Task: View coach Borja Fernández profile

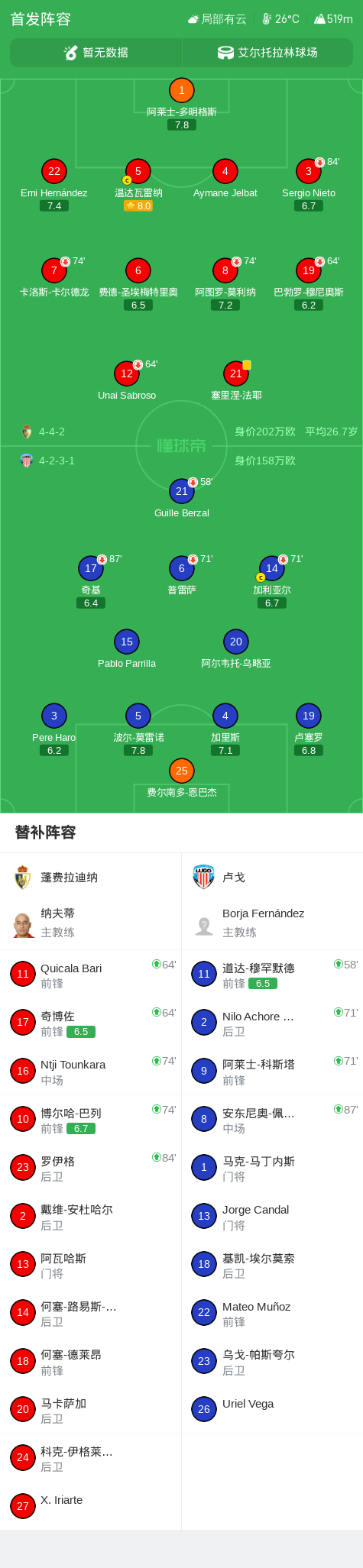Action: tap(272, 923)
